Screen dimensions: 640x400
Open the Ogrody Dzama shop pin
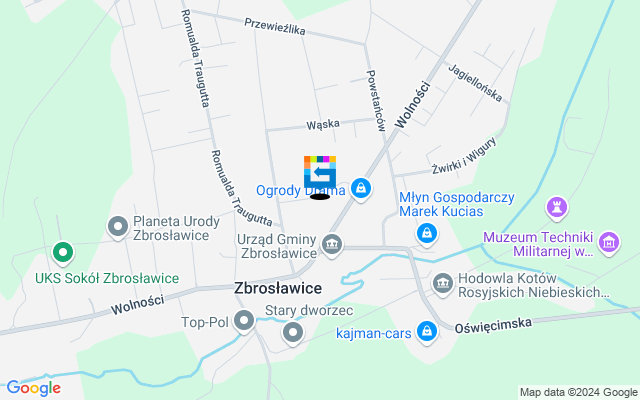pos(361,188)
